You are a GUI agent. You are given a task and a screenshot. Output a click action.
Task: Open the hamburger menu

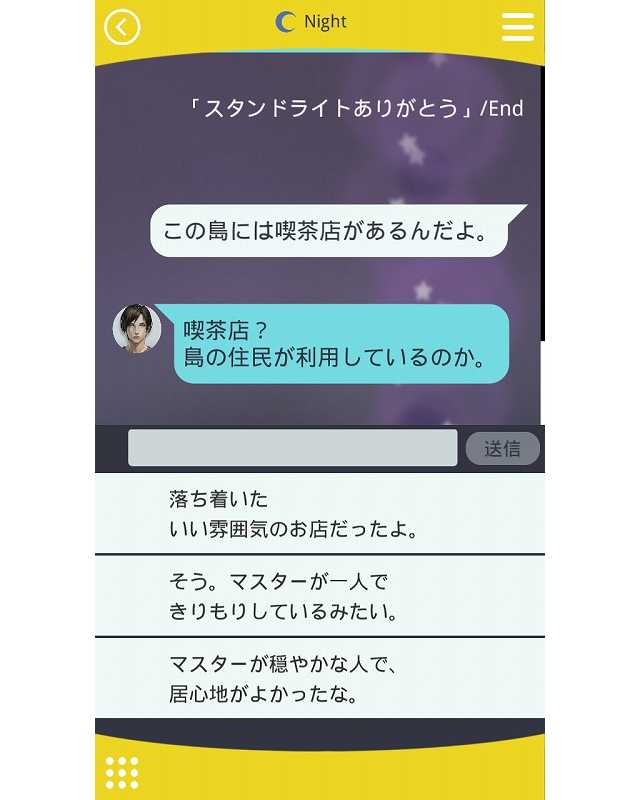coord(517,26)
